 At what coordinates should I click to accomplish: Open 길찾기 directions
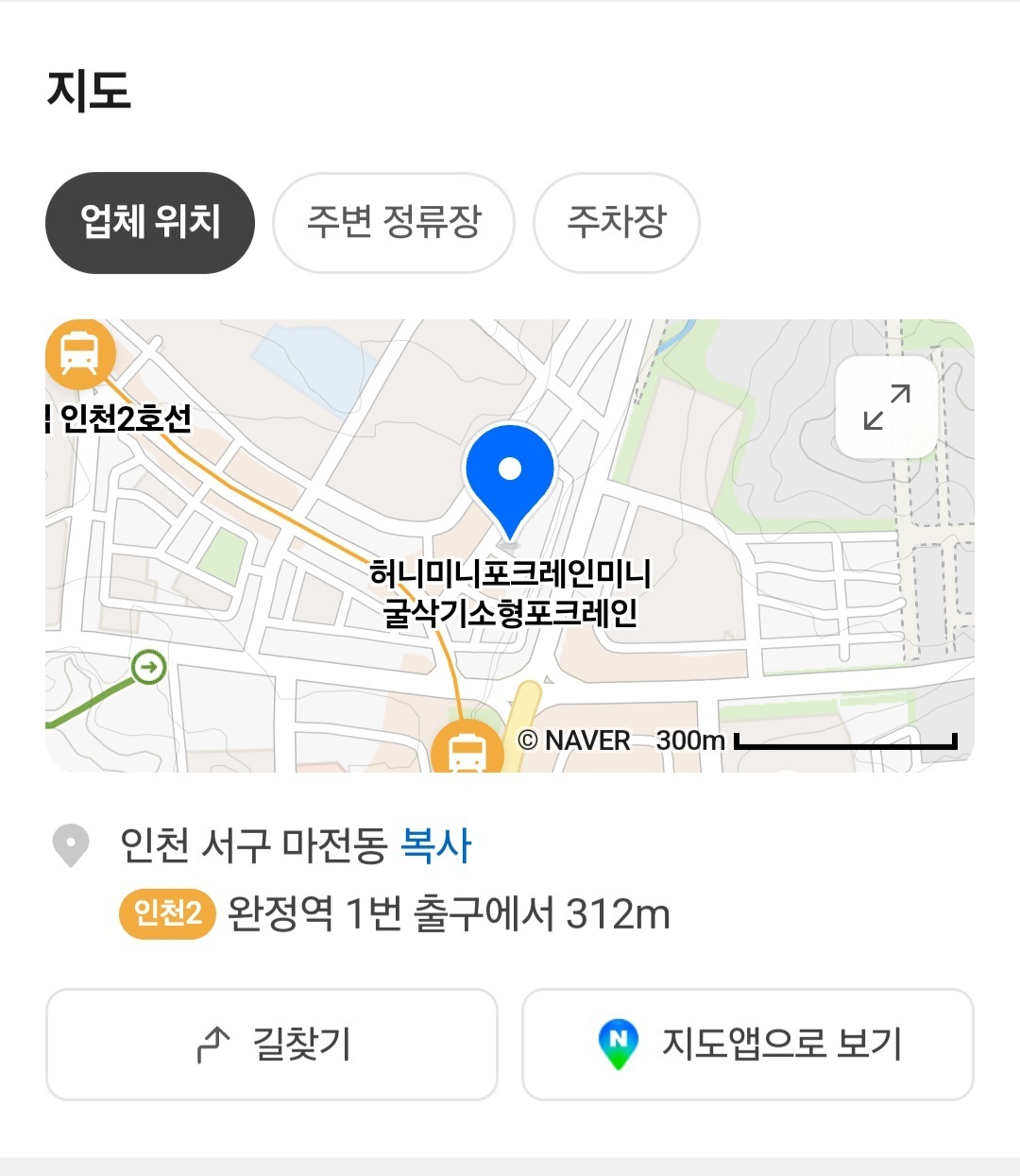(272, 1045)
